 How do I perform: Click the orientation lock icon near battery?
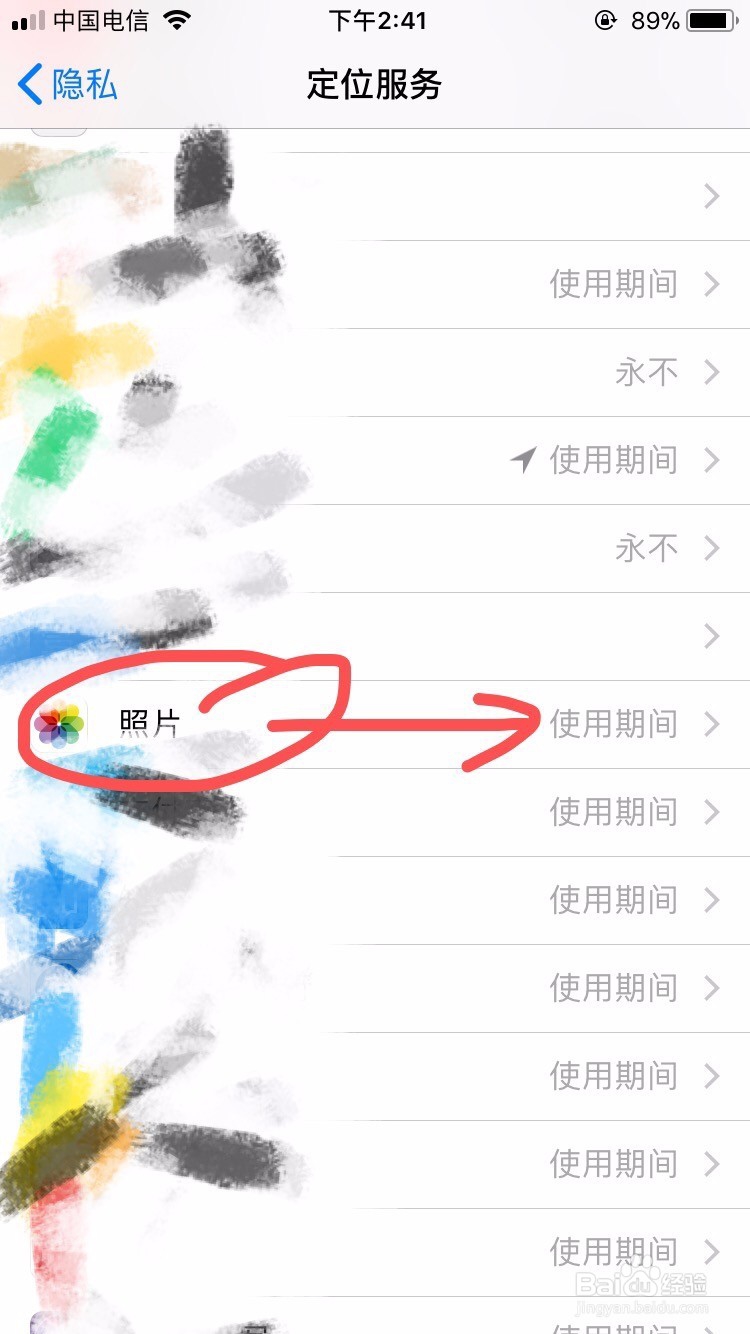pyautogui.click(x=607, y=20)
